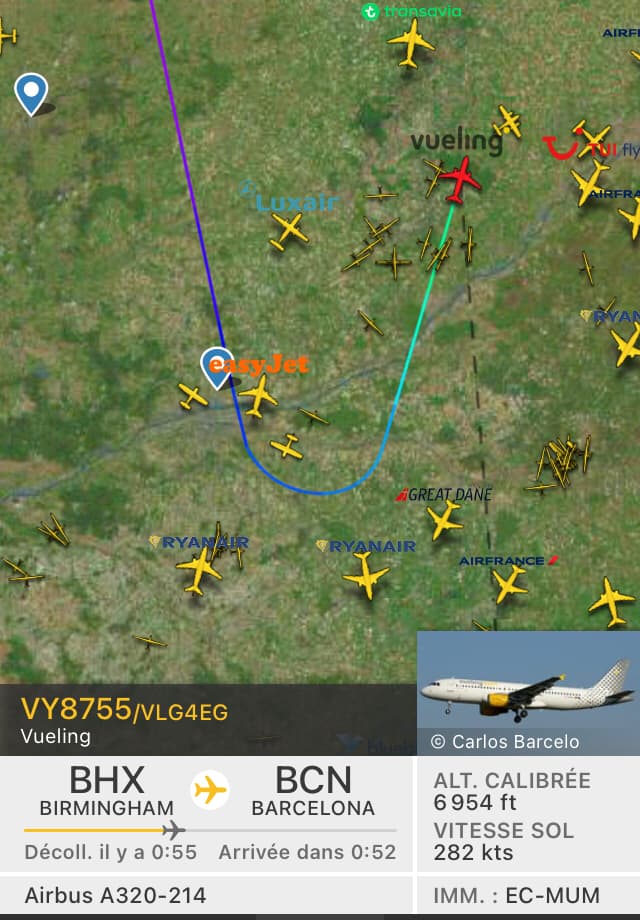Select the Great Dane aircraft
Screen dimensions: 640x920
[444, 519]
